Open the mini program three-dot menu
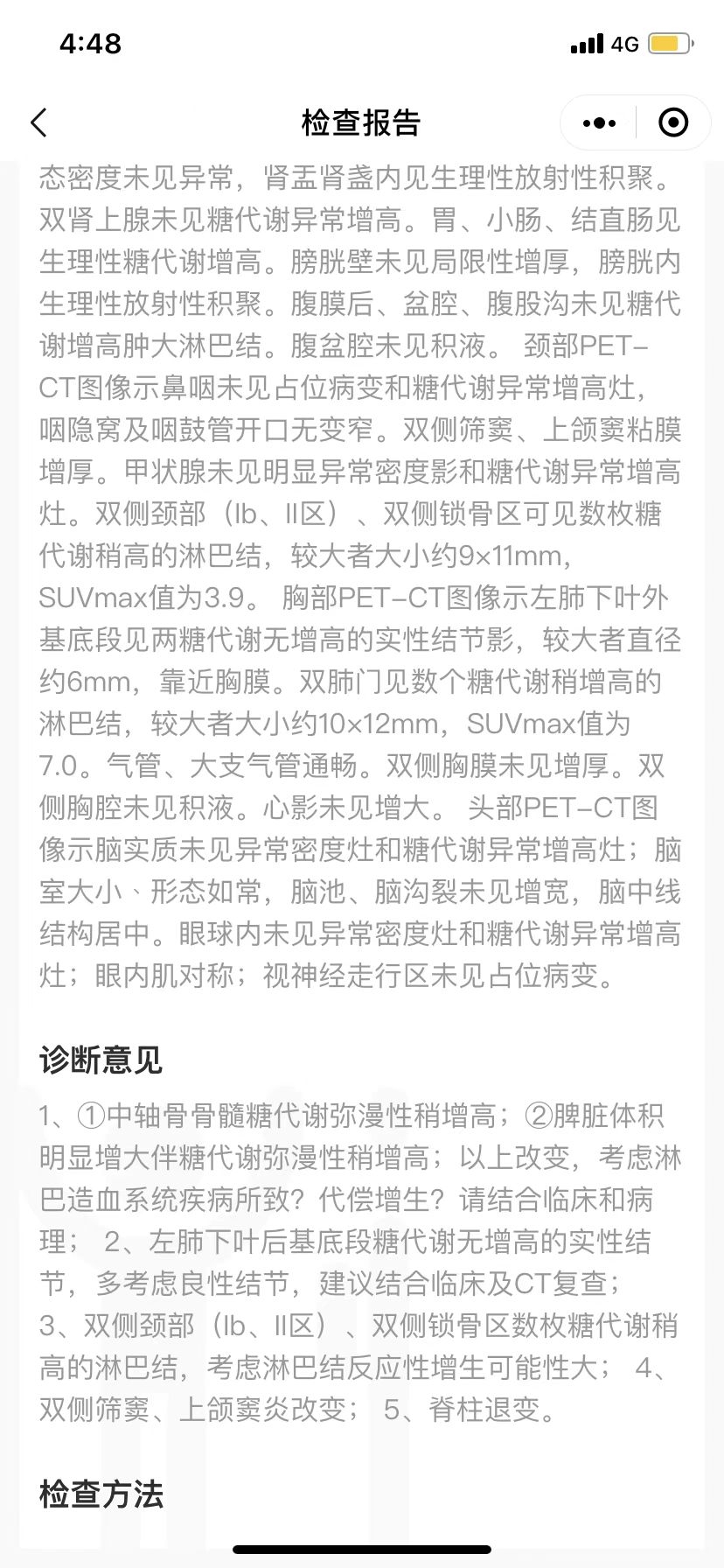The height and width of the screenshot is (1568, 724). coord(599,123)
